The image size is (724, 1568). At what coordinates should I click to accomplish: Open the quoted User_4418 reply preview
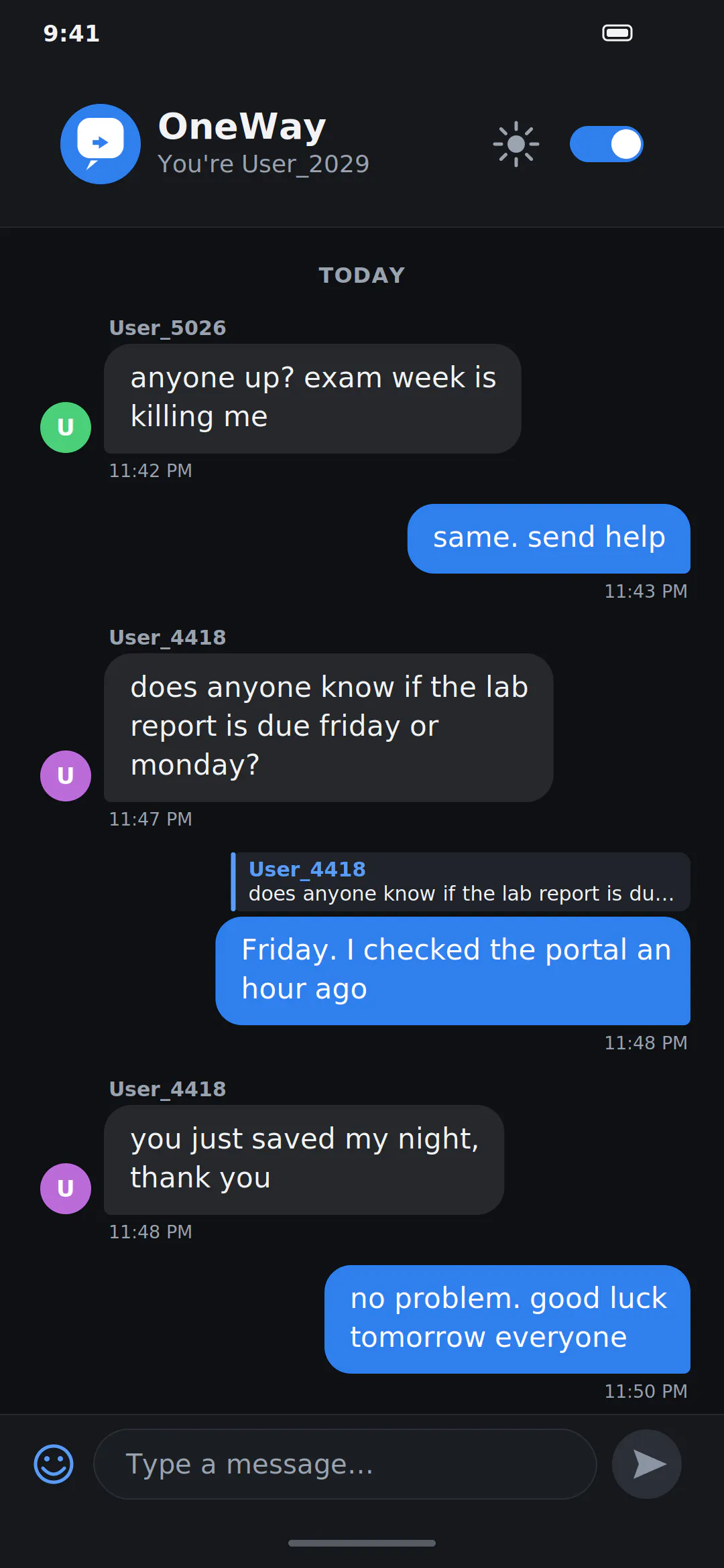point(461,882)
